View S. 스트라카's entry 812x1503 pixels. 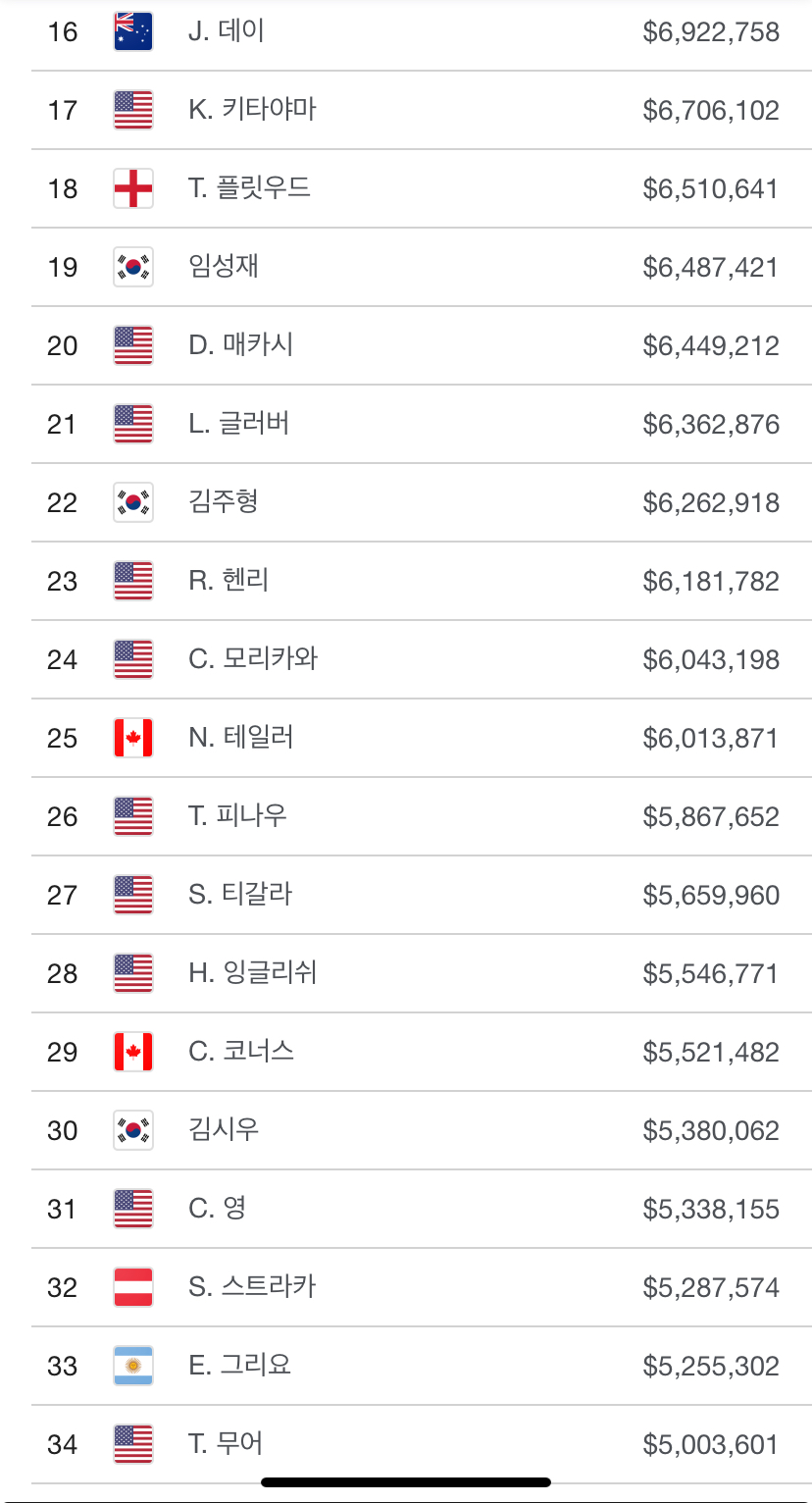422,1287
